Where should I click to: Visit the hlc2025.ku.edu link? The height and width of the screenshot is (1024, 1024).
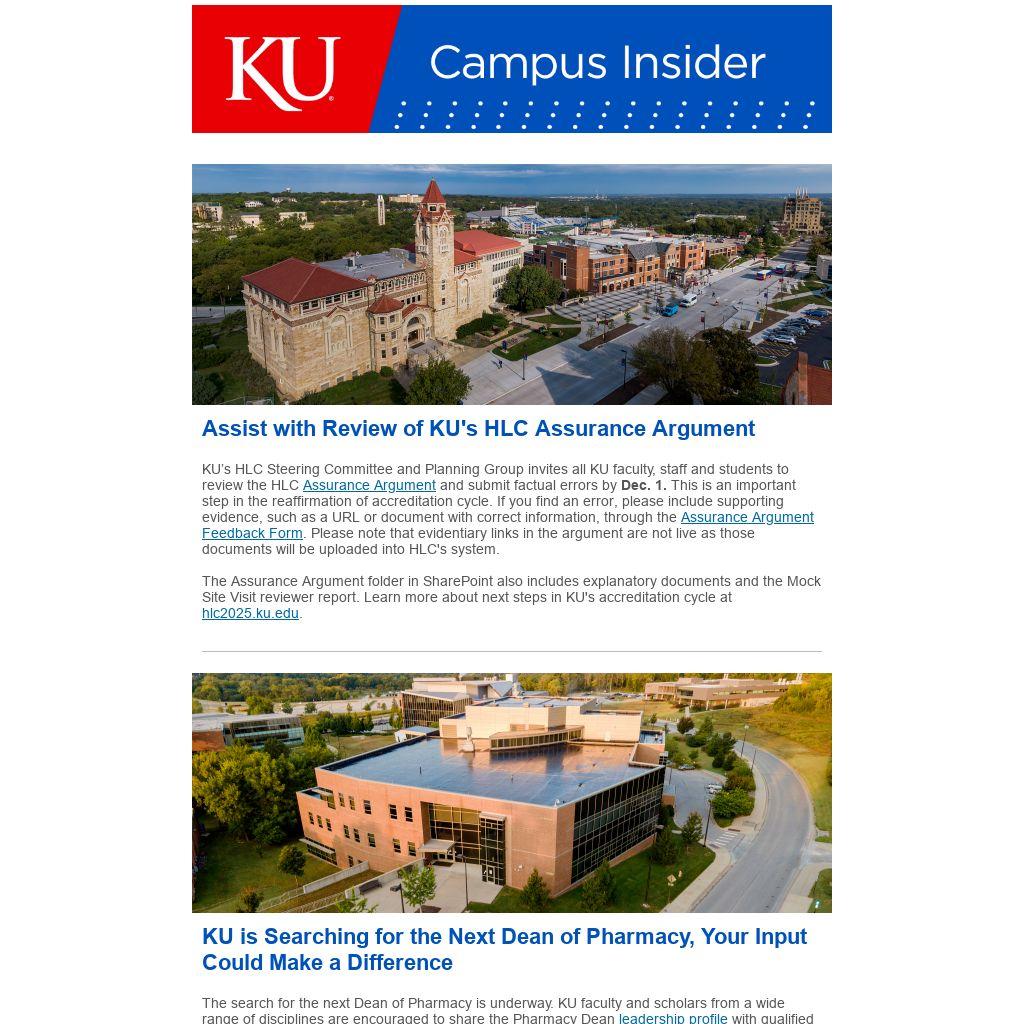tap(250, 613)
